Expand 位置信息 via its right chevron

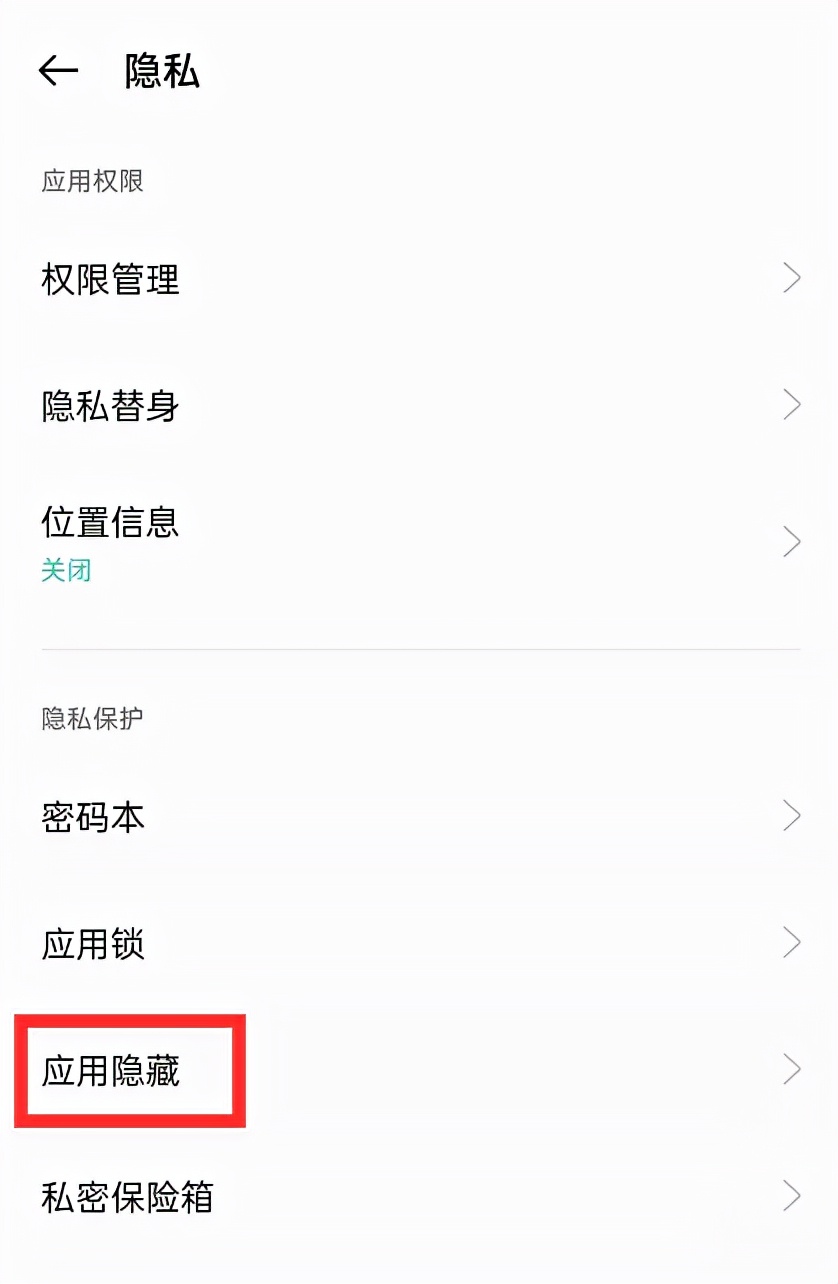[x=791, y=541]
